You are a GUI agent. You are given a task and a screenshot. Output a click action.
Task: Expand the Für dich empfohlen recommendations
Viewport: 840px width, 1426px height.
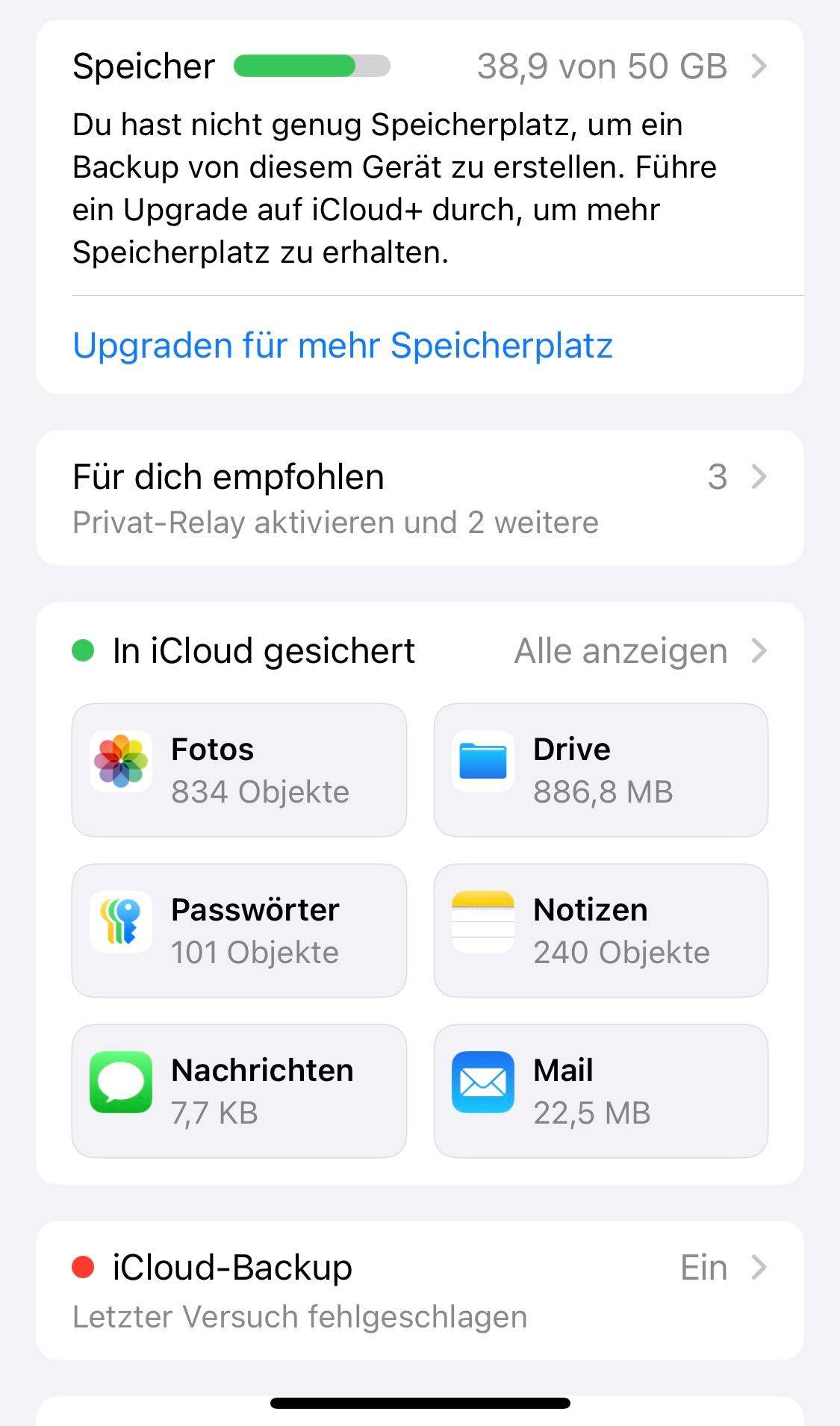coord(759,476)
